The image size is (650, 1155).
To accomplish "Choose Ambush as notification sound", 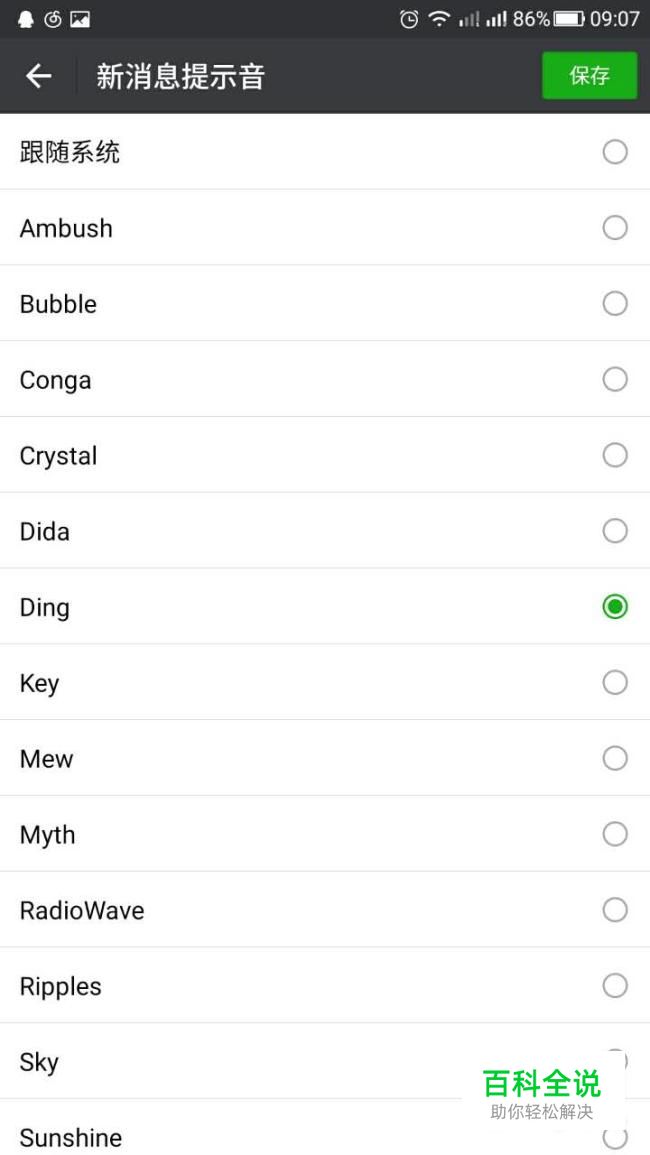I will pos(325,228).
